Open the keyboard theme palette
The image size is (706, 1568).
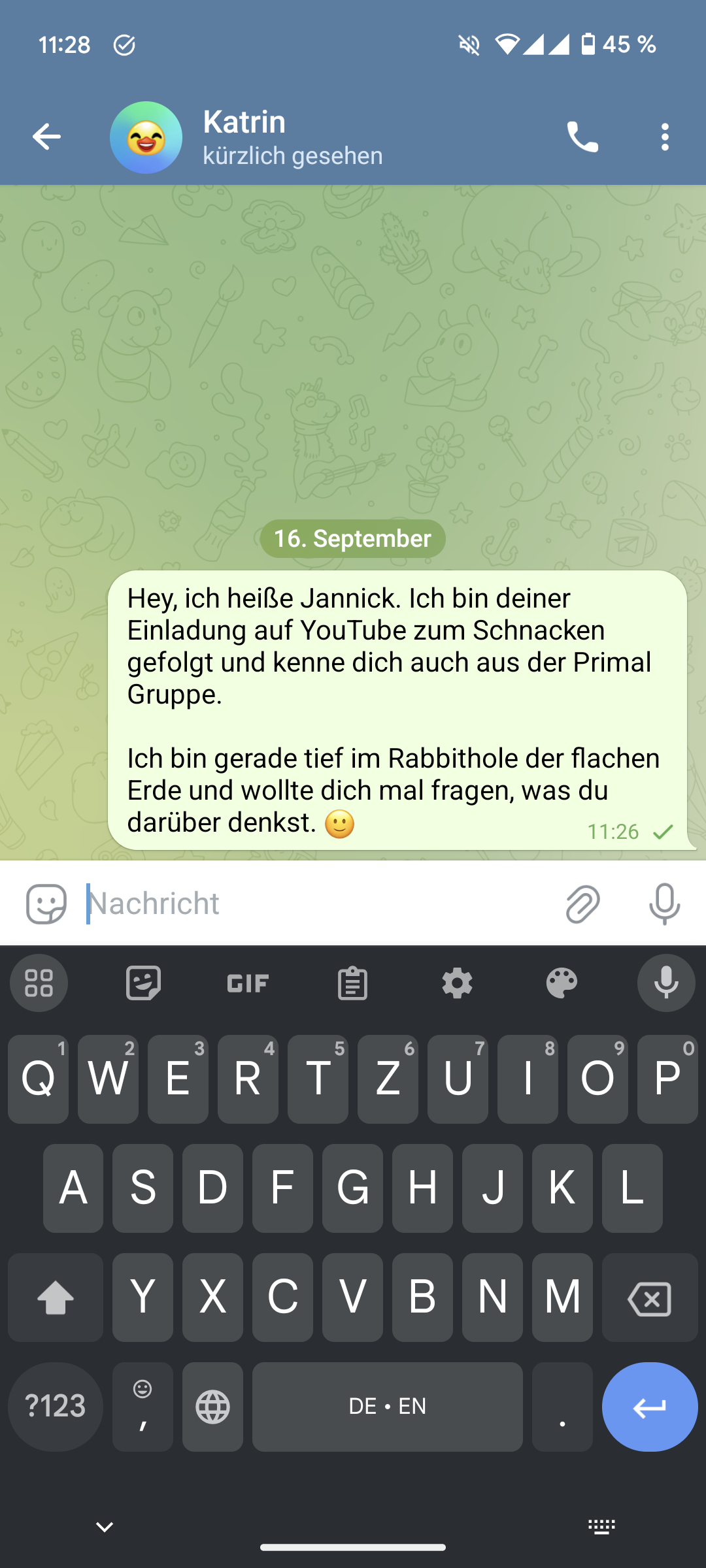coord(562,983)
